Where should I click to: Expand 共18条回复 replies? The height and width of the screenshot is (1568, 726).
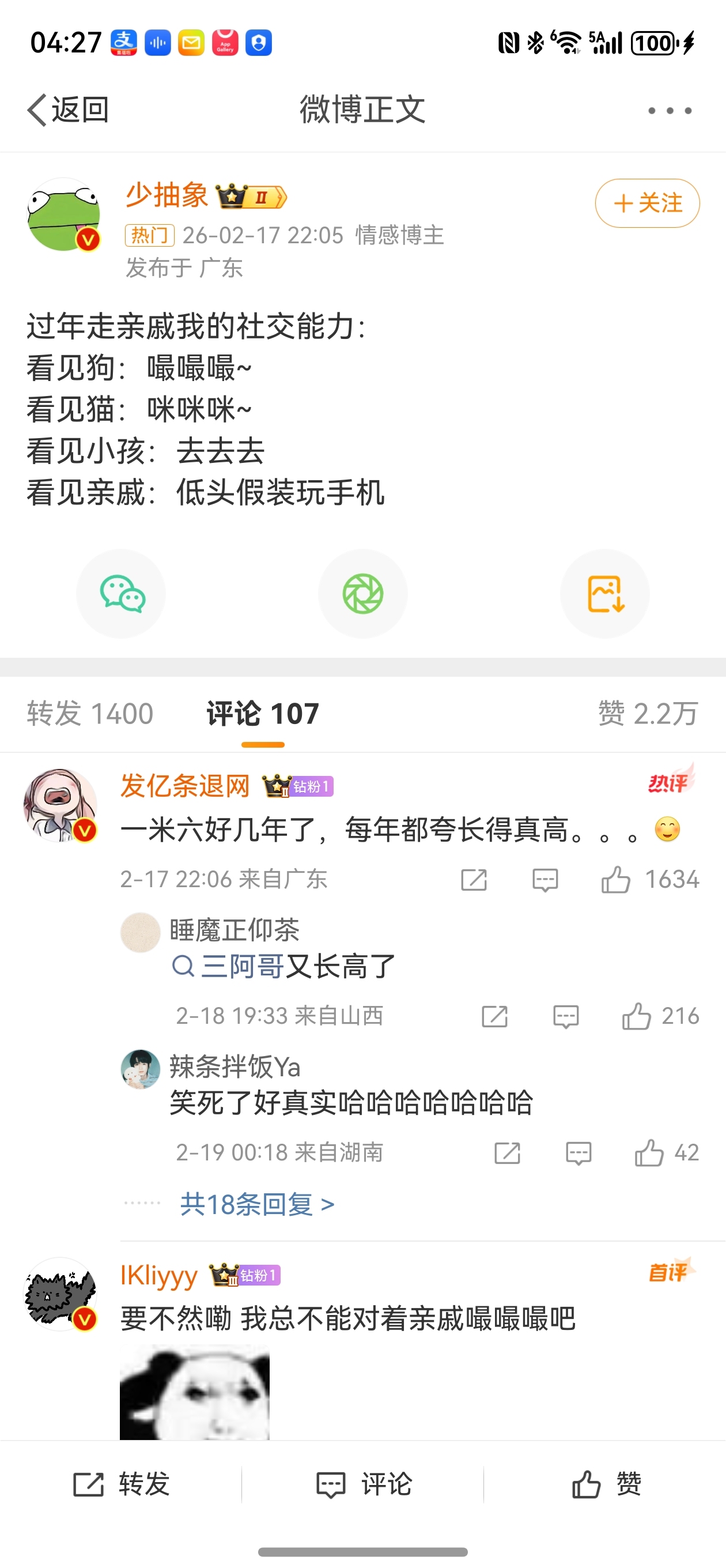[x=257, y=1204]
